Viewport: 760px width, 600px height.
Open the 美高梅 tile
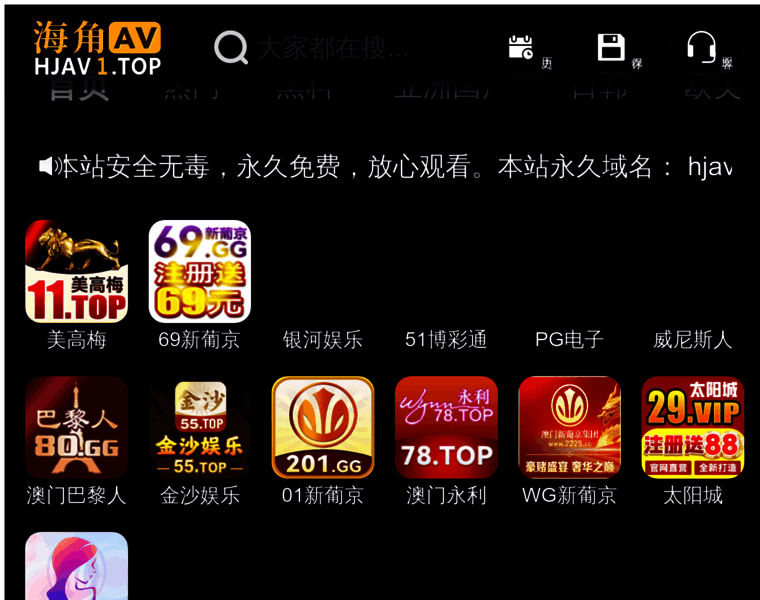76,272
